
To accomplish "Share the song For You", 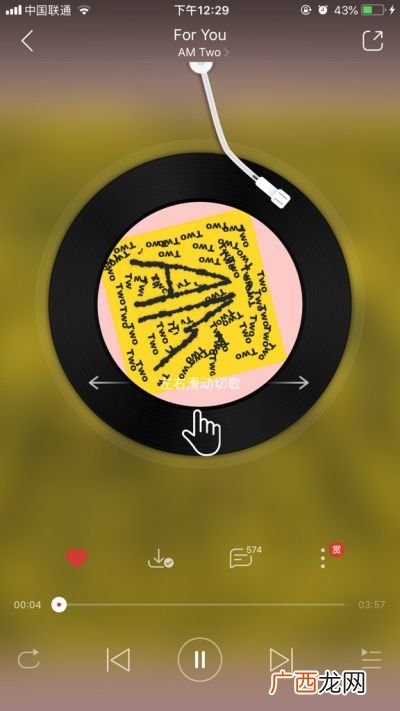I will [373, 41].
